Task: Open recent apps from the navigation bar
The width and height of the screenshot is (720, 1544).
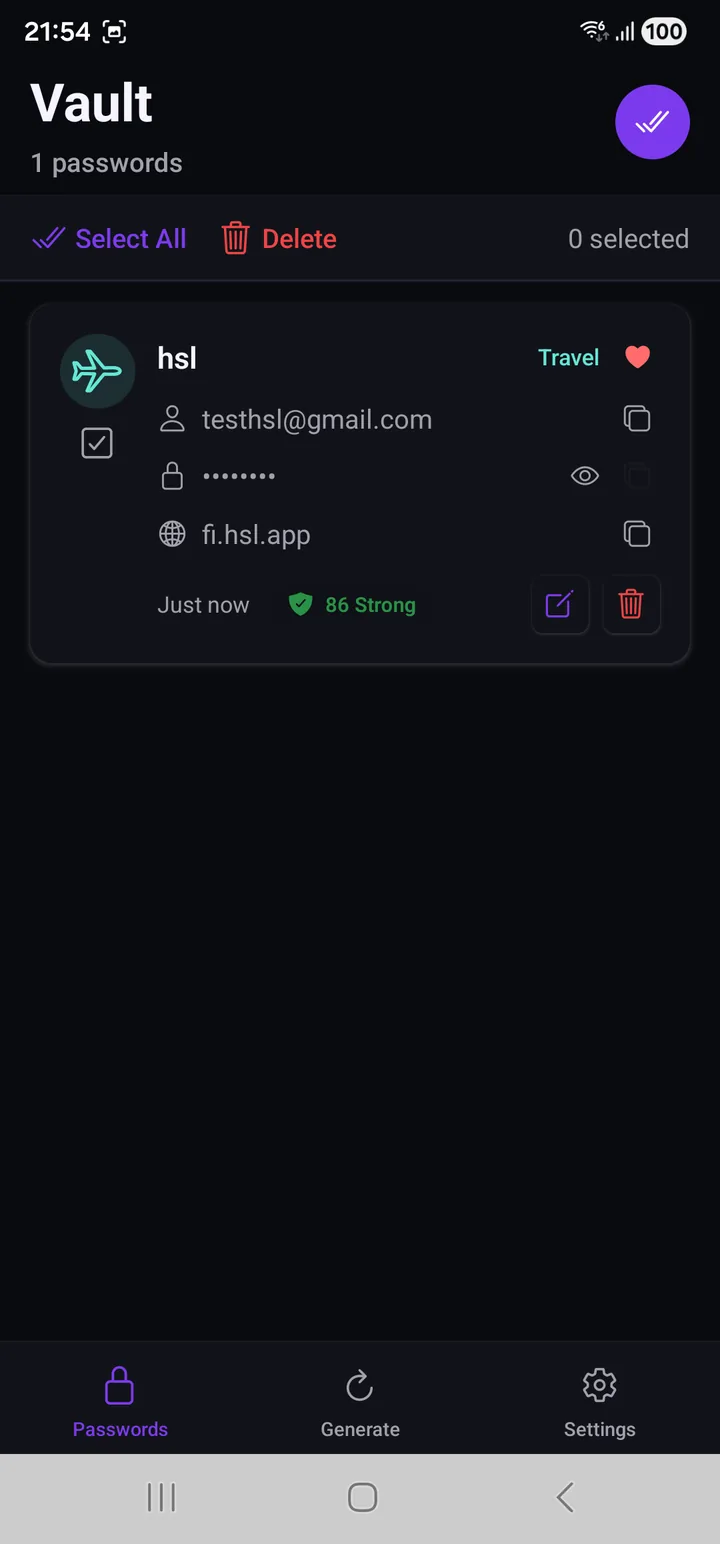Action: pos(161,1497)
